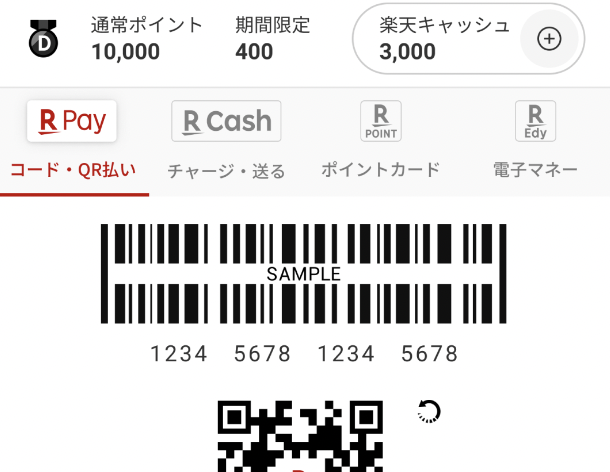
Task: Add funds with the Rakuten Cash plus button
Action: point(550,39)
